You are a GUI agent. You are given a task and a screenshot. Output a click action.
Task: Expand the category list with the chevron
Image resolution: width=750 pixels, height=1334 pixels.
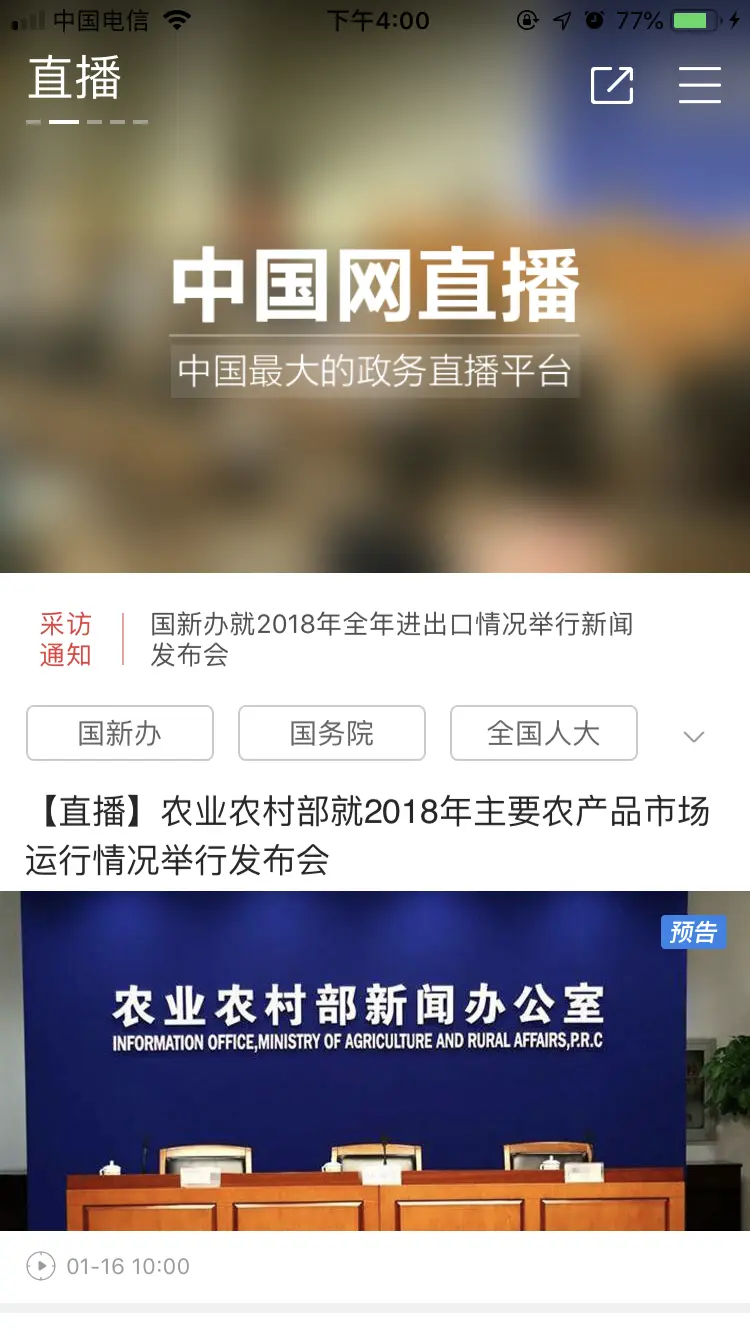(694, 737)
